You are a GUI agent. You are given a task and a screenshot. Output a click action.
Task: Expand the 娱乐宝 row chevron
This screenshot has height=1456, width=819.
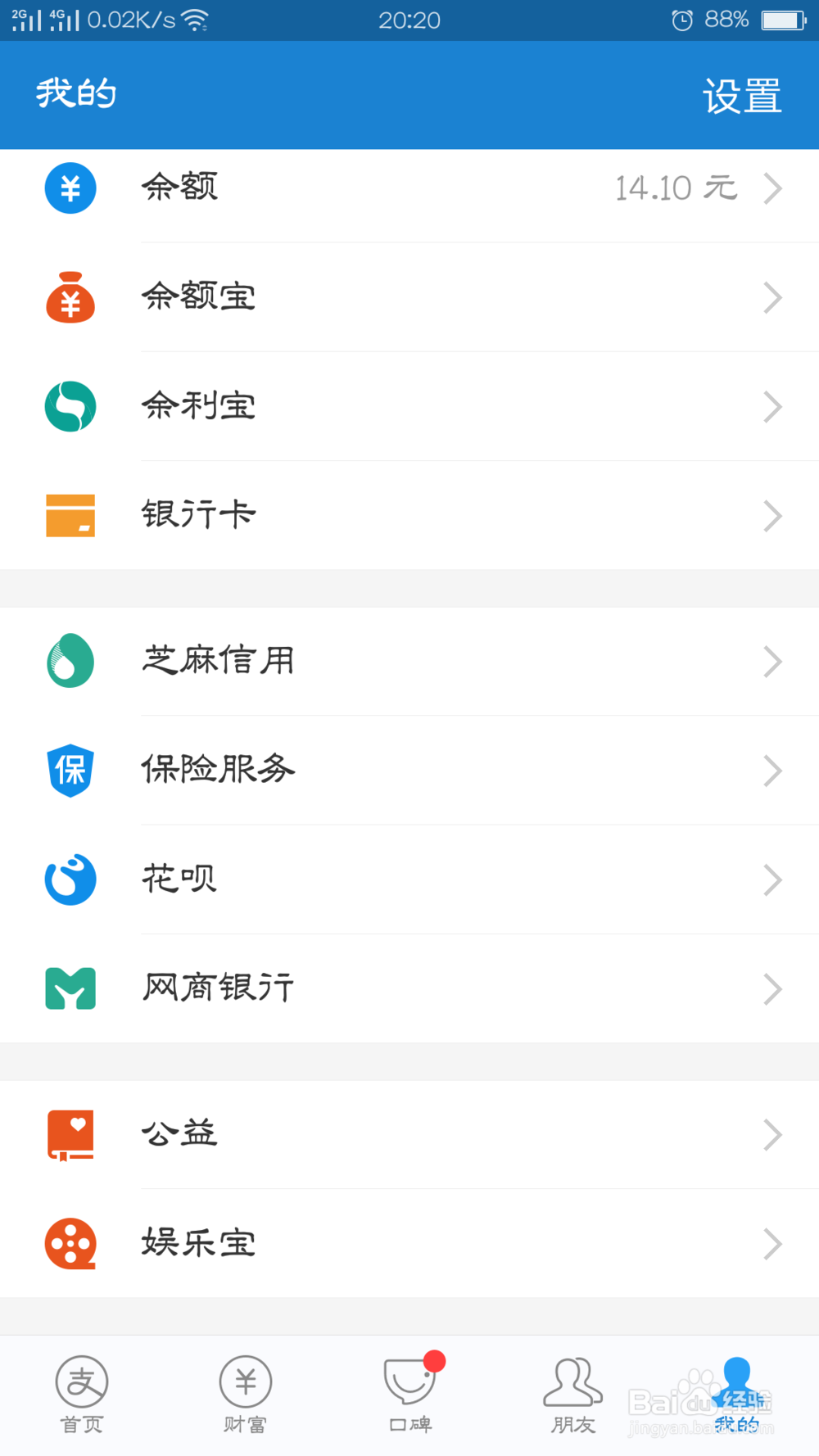pos(772,1243)
